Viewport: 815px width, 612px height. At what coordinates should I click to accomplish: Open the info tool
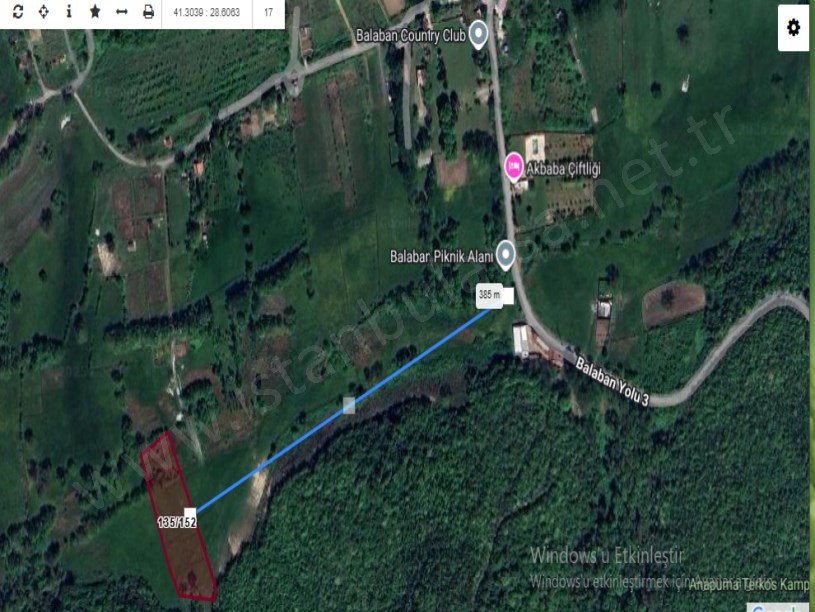(69, 12)
